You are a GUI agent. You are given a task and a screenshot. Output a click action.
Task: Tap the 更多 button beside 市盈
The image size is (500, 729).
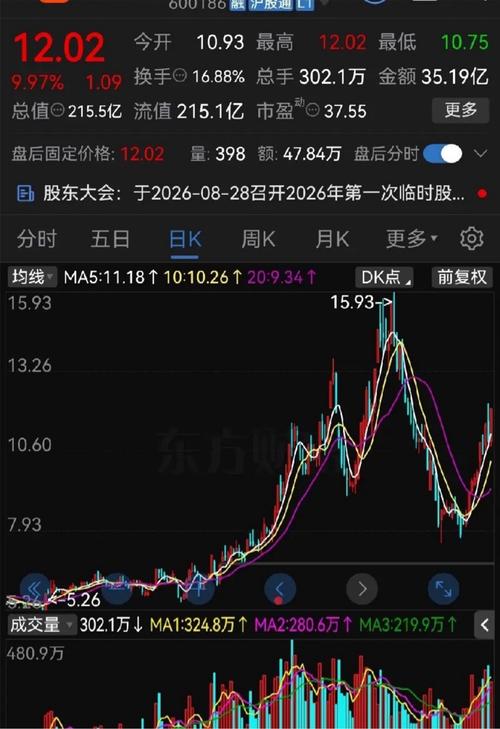(460, 110)
